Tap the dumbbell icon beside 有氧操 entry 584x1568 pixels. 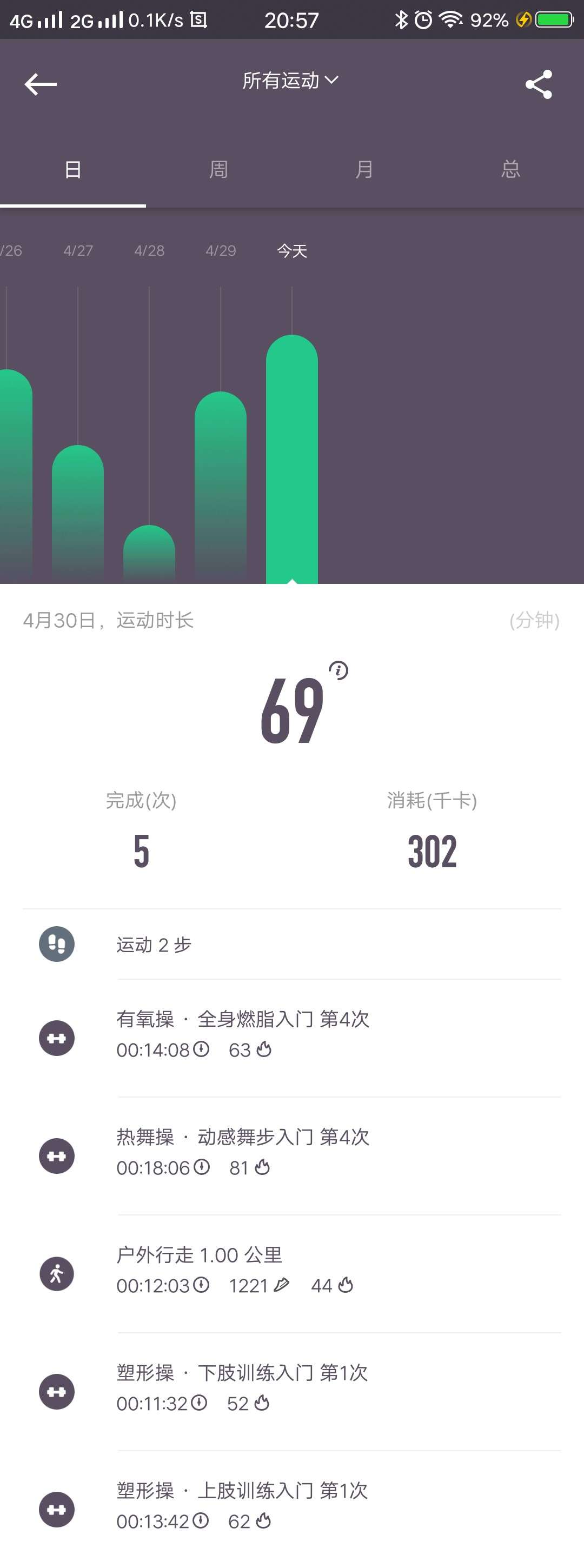(x=57, y=1038)
